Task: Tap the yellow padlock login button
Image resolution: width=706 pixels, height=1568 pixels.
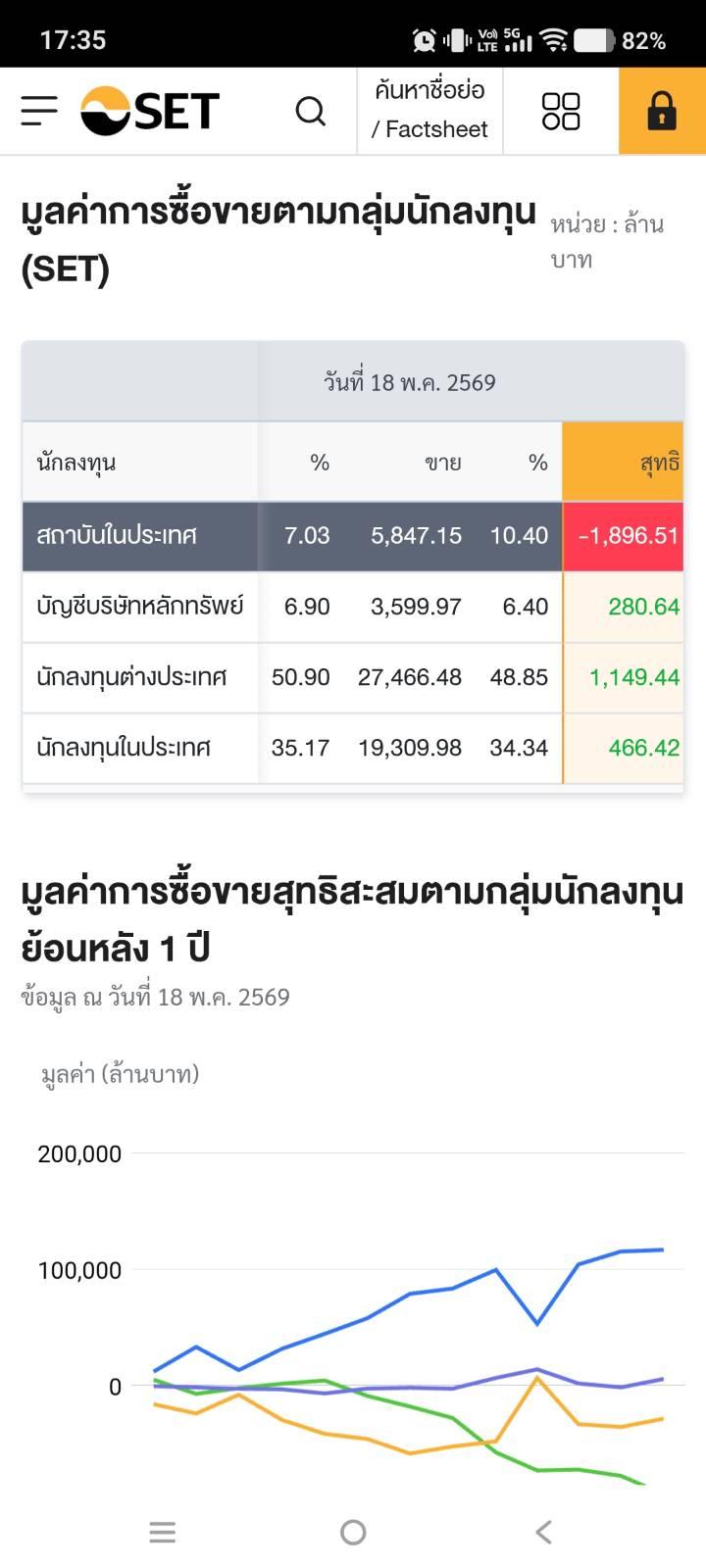Action: point(662,111)
